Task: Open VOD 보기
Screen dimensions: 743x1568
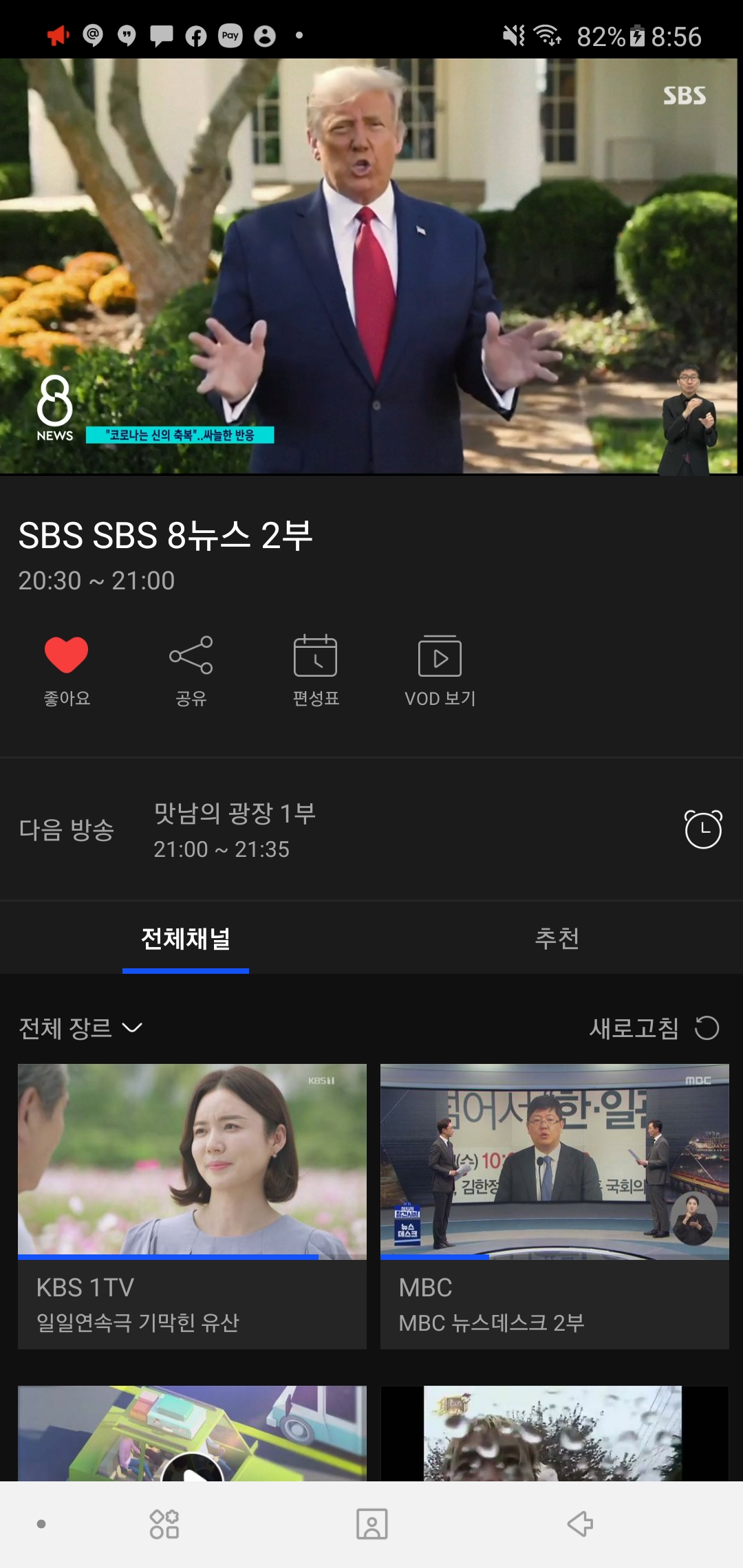Action: [440, 657]
